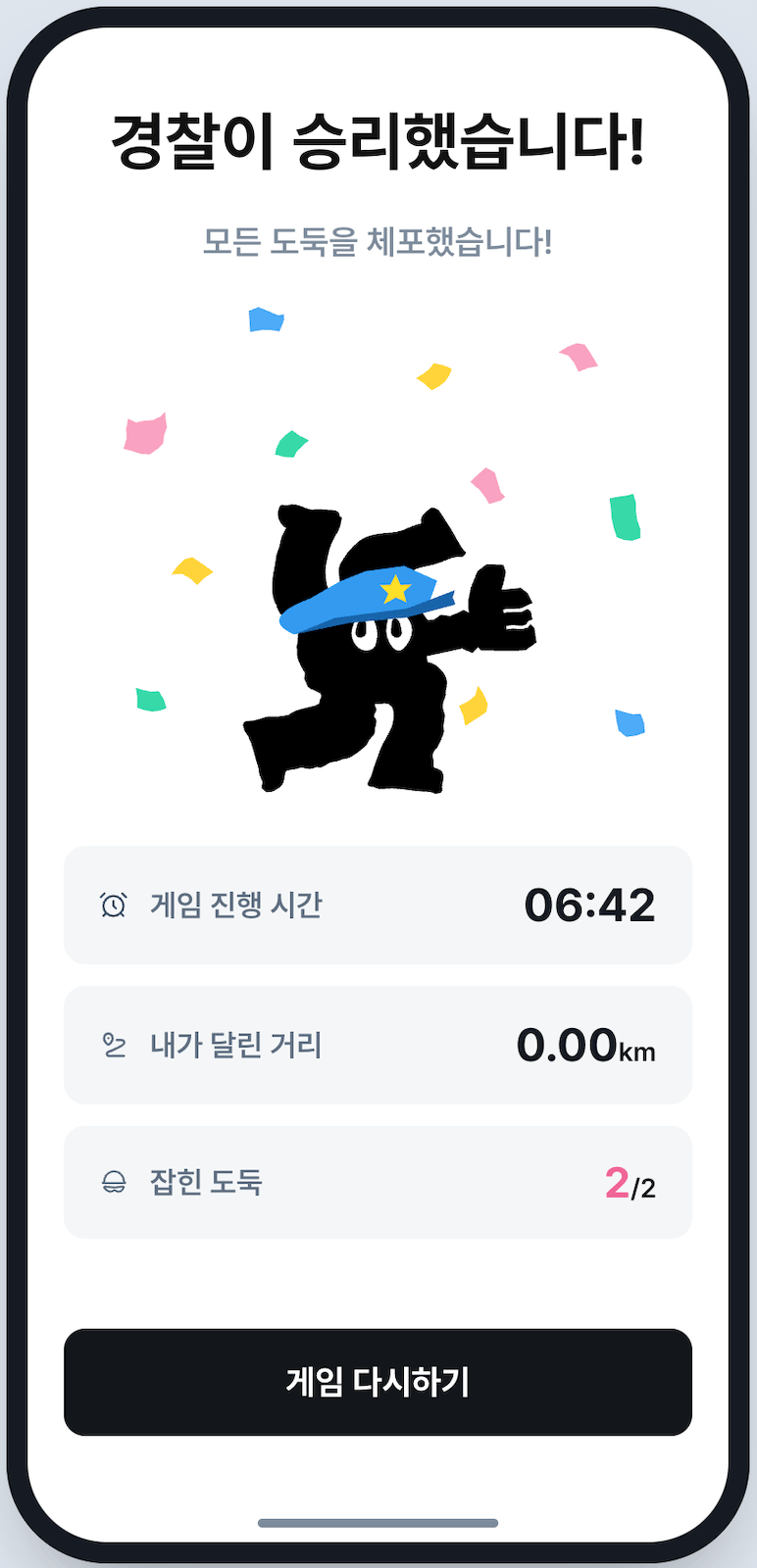This screenshot has width=757, height=1568.
Task: Tap the 게임 다시하기 button
Action: pos(378,1382)
